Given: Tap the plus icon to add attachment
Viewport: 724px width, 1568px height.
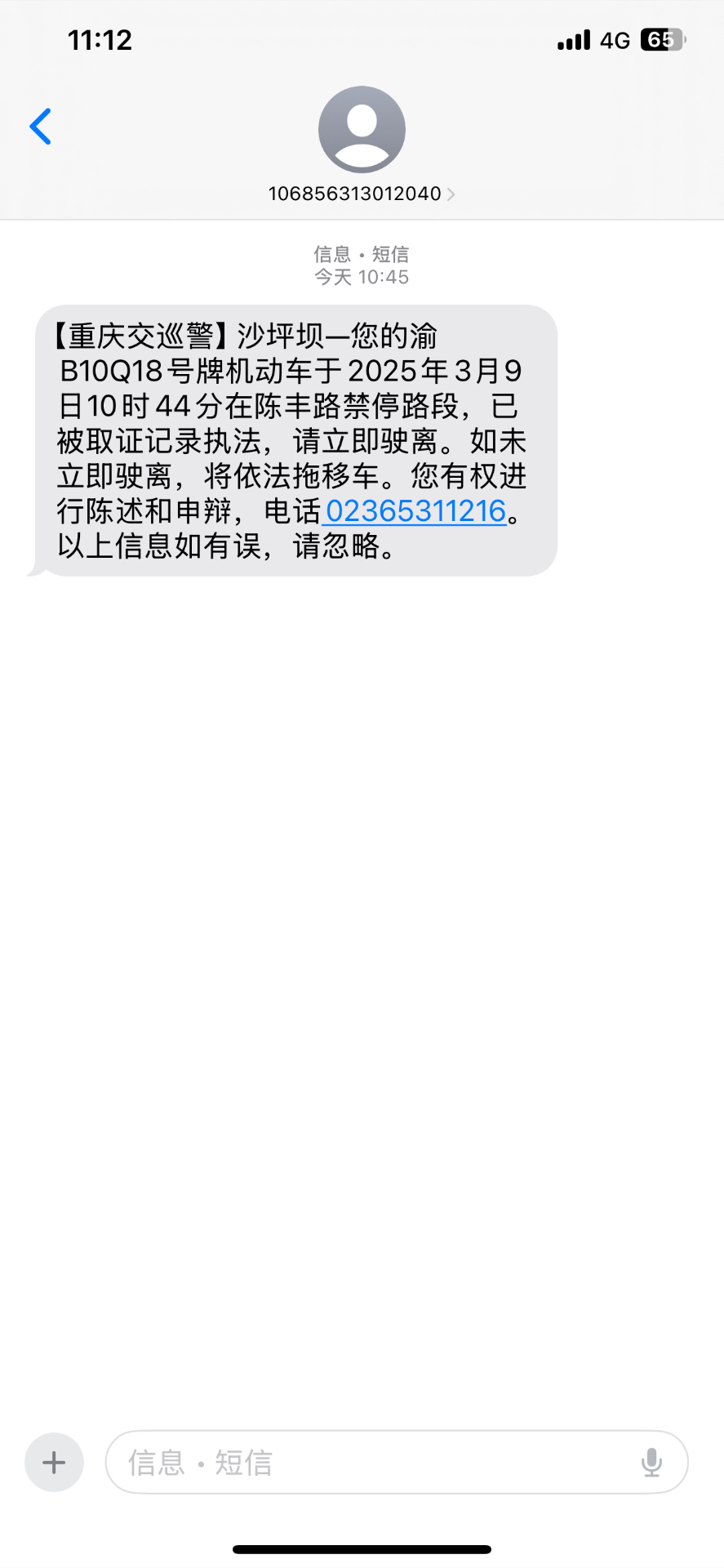Looking at the screenshot, I should pos(54,1462).
